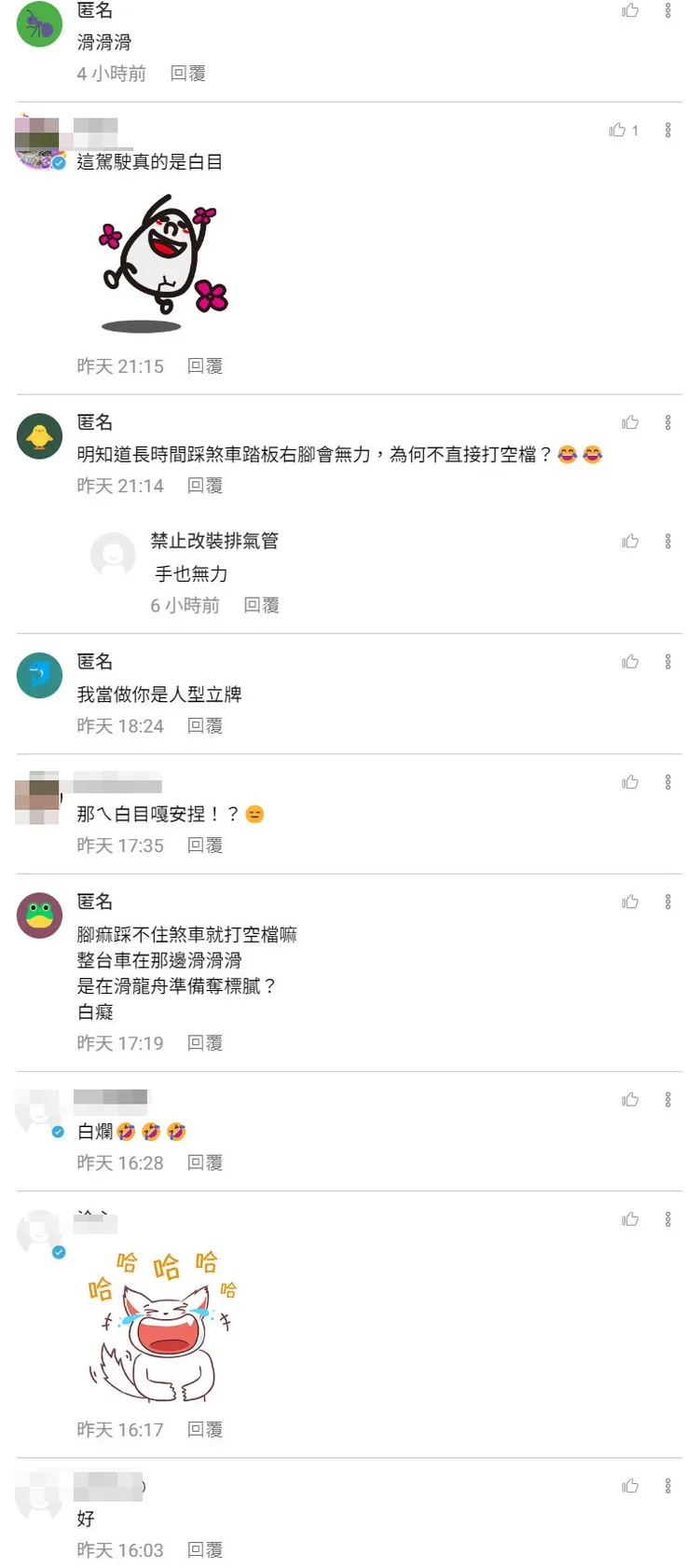Open overflow menu on the 好 comment

[x=667, y=1486]
